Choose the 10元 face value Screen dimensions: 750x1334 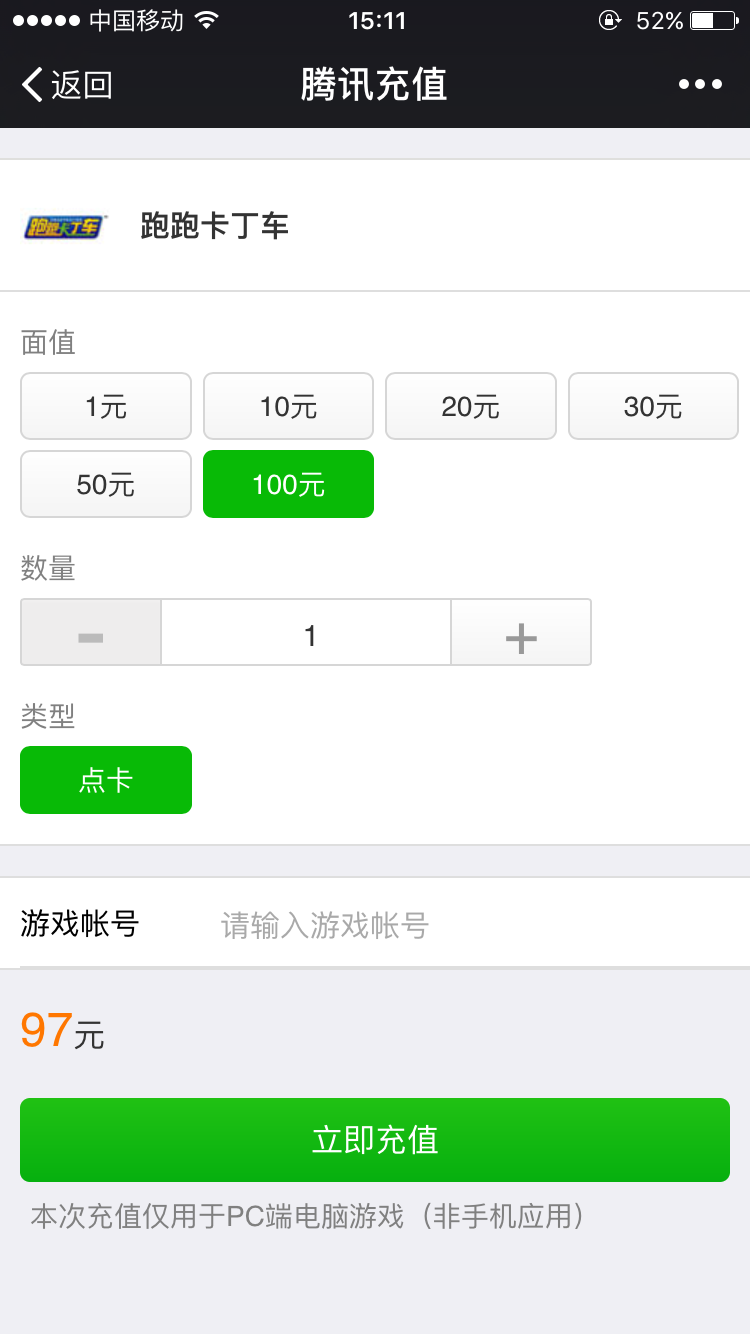click(288, 406)
